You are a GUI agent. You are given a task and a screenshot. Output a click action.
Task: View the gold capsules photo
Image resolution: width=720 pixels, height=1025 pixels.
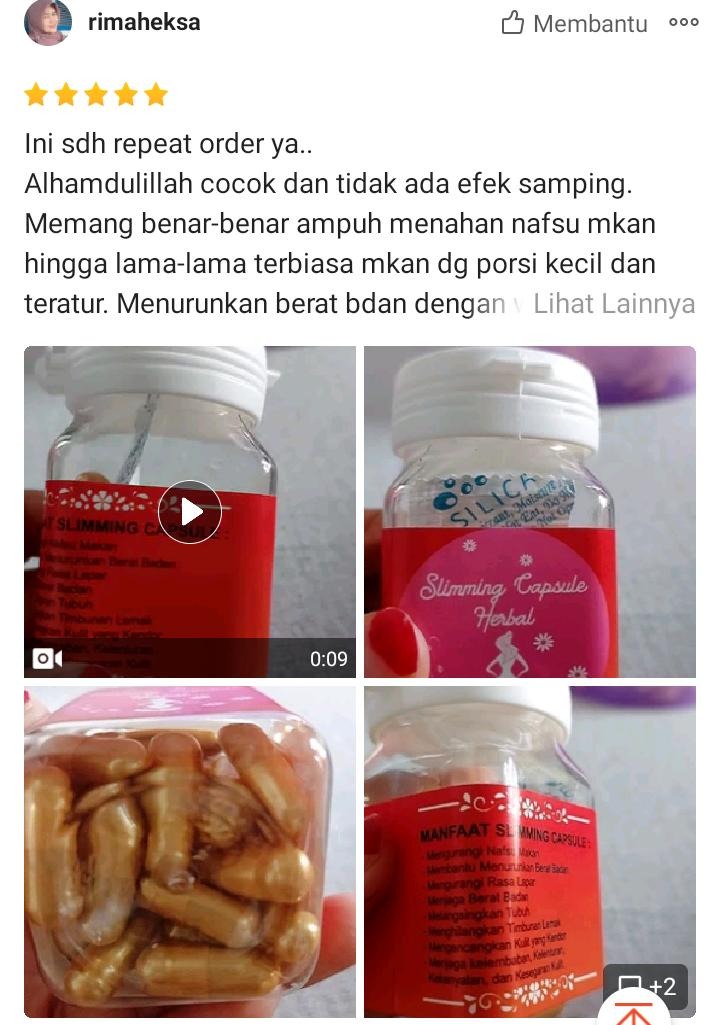tap(190, 850)
